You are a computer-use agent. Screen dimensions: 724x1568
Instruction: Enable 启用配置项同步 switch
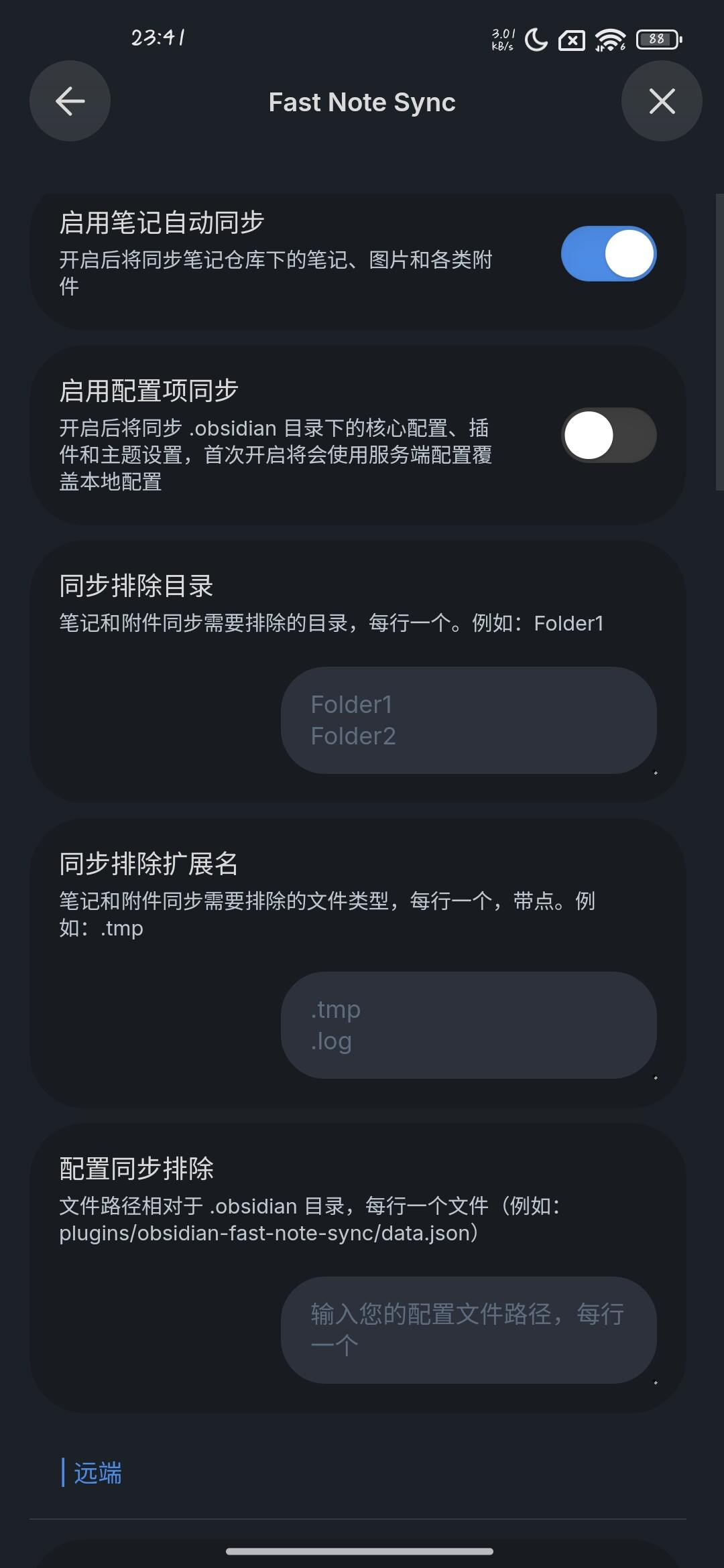(607, 435)
